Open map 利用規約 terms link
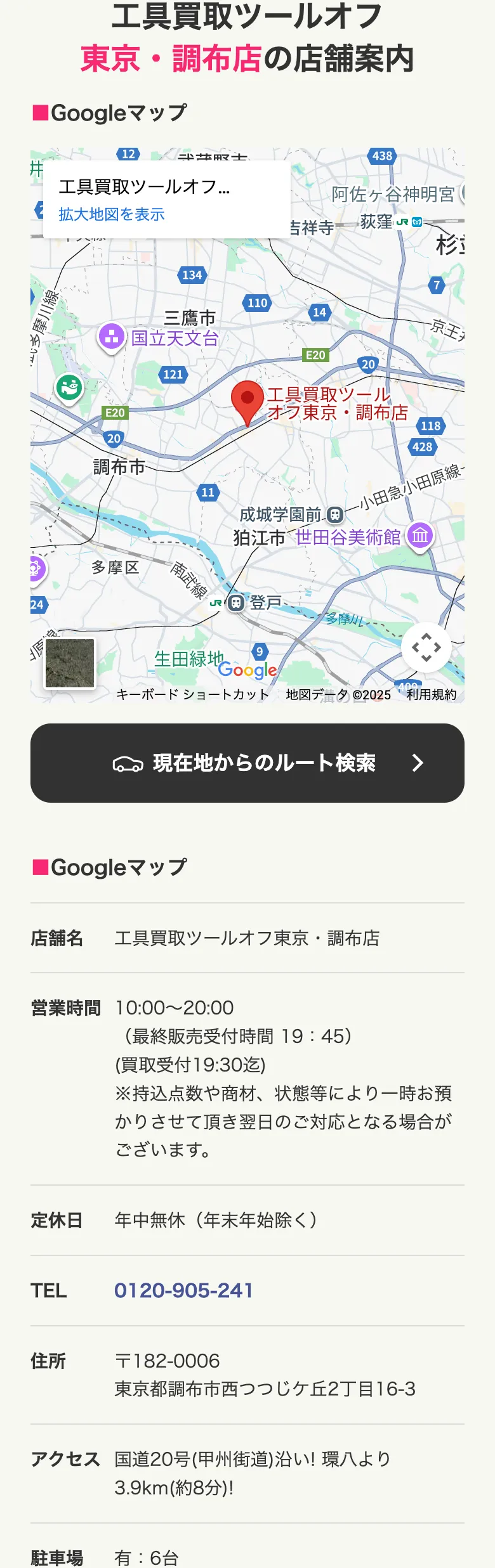 pos(432,695)
